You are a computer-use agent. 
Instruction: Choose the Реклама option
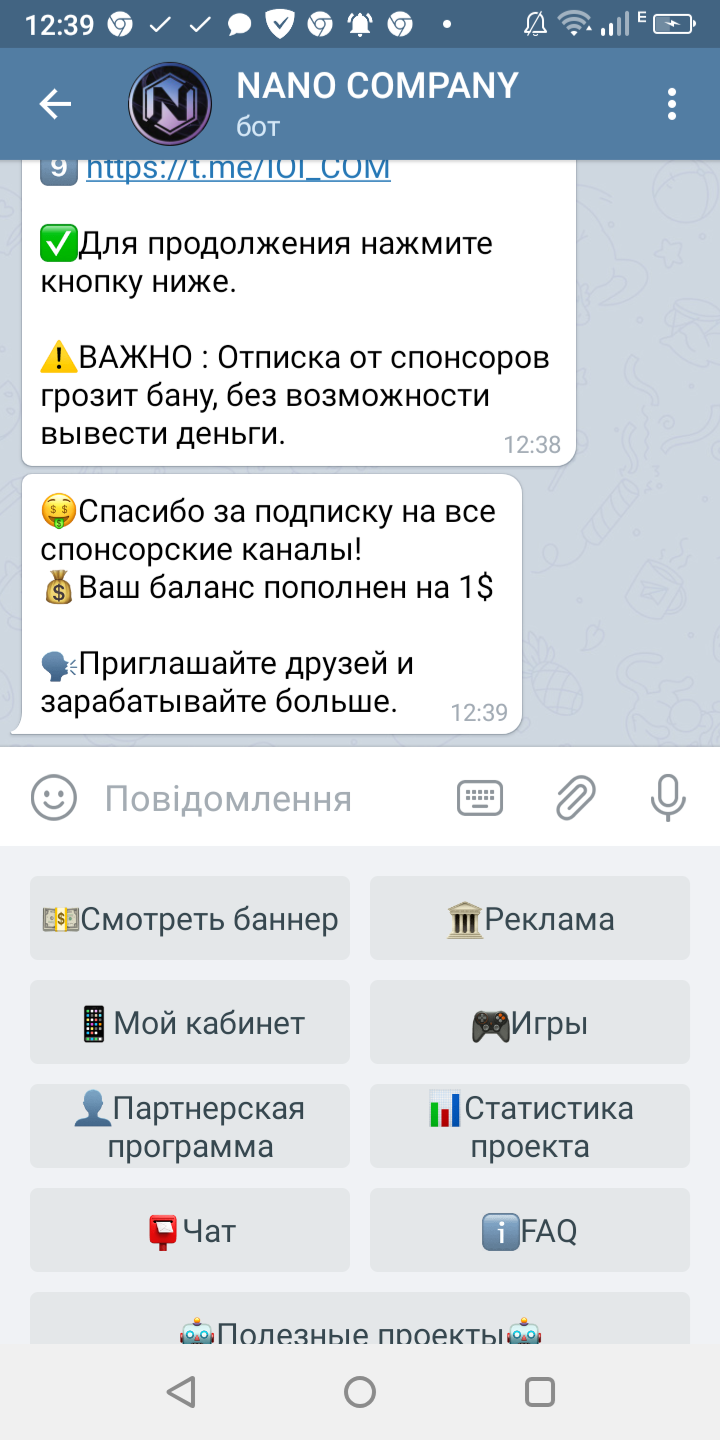coord(530,918)
